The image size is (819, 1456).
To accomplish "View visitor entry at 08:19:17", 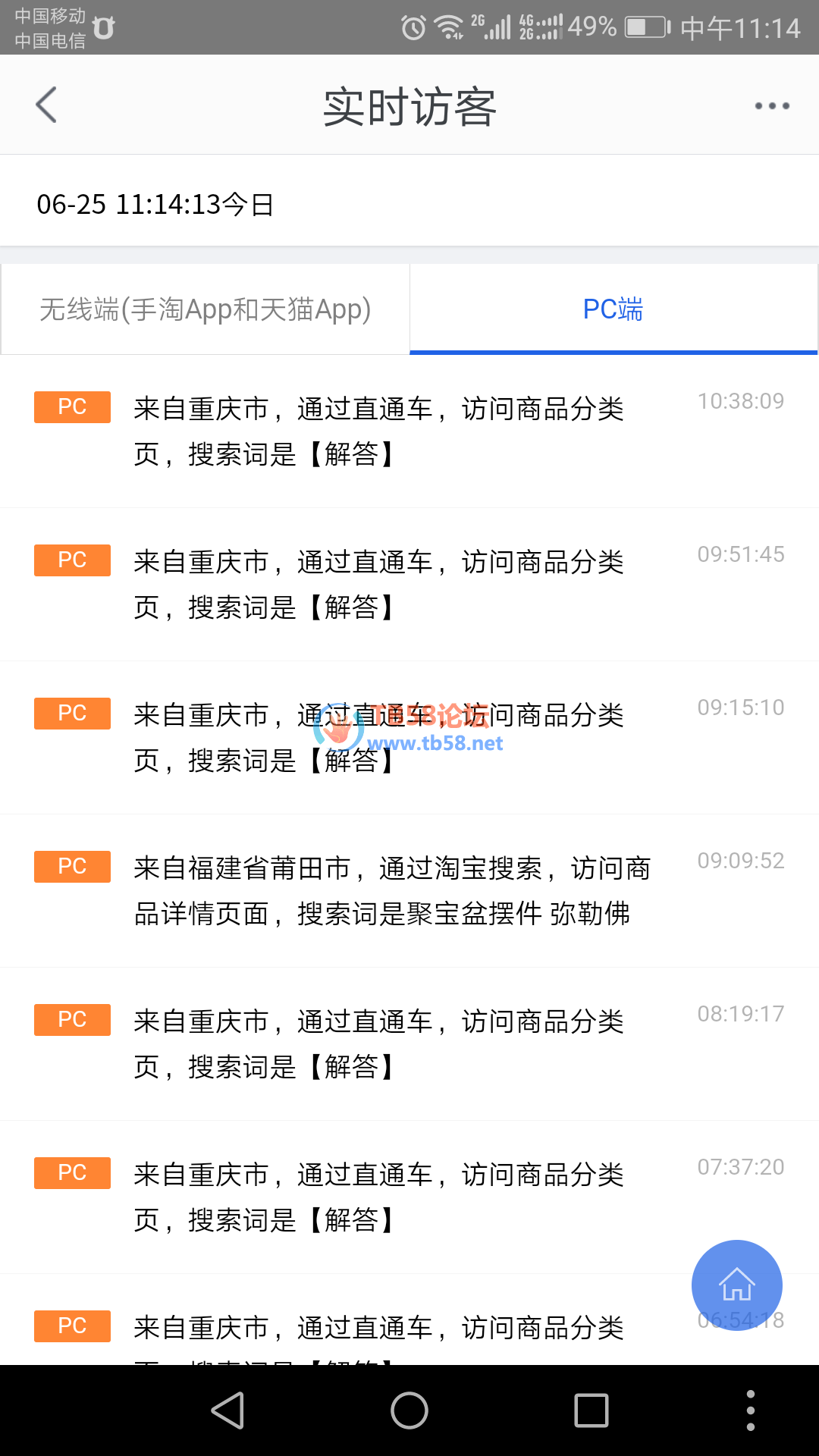I will click(379, 1044).
